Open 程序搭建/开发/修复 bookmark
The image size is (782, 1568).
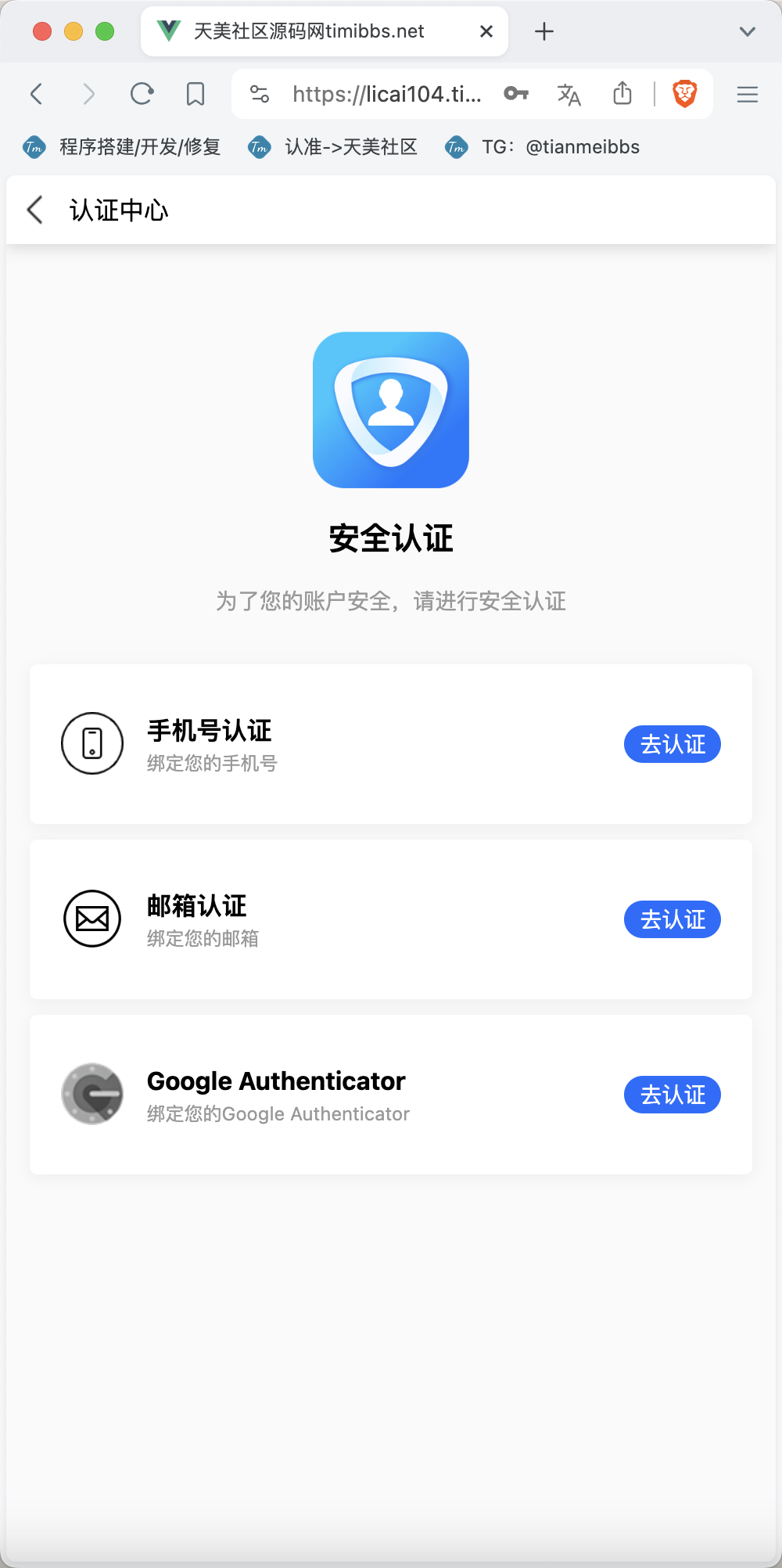point(123,147)
